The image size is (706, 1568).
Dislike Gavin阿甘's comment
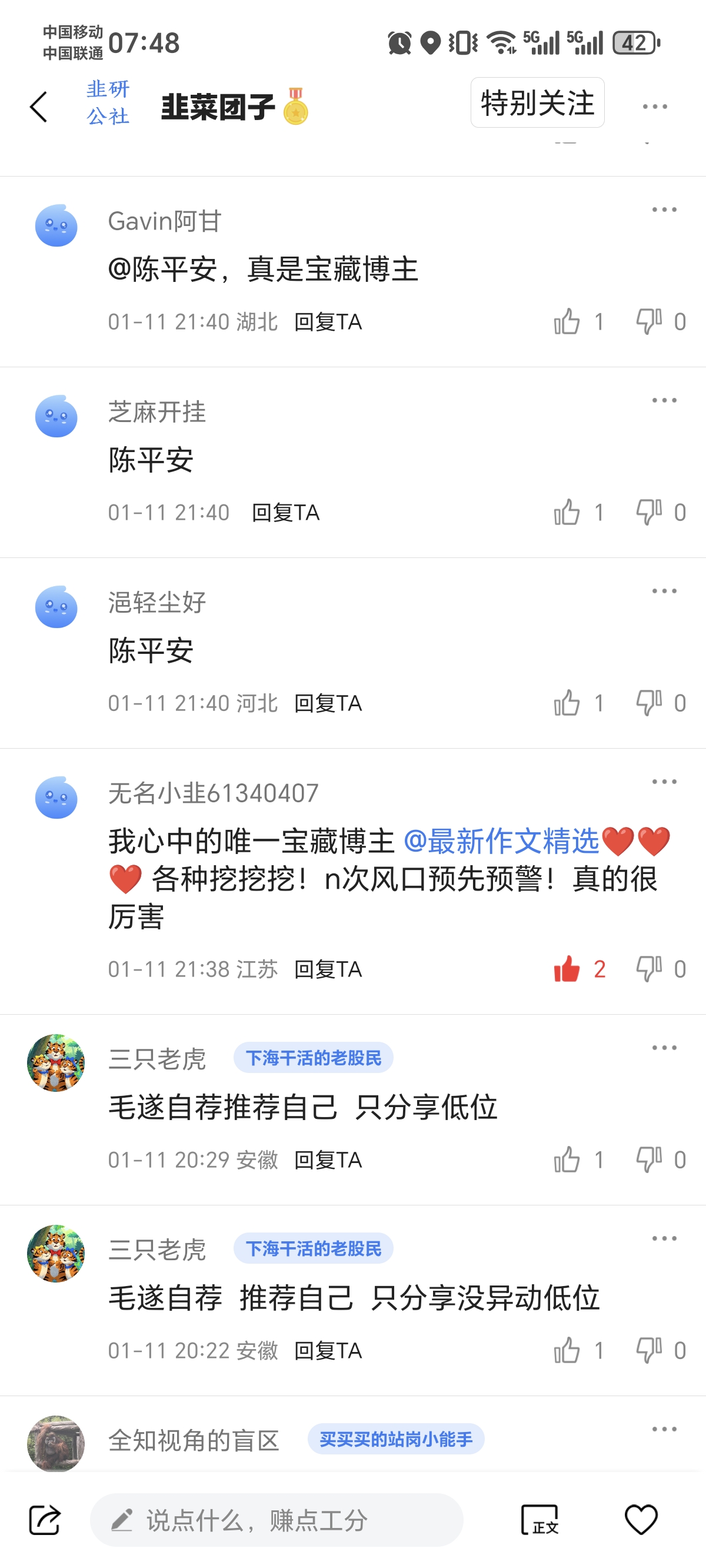point(650,321)
